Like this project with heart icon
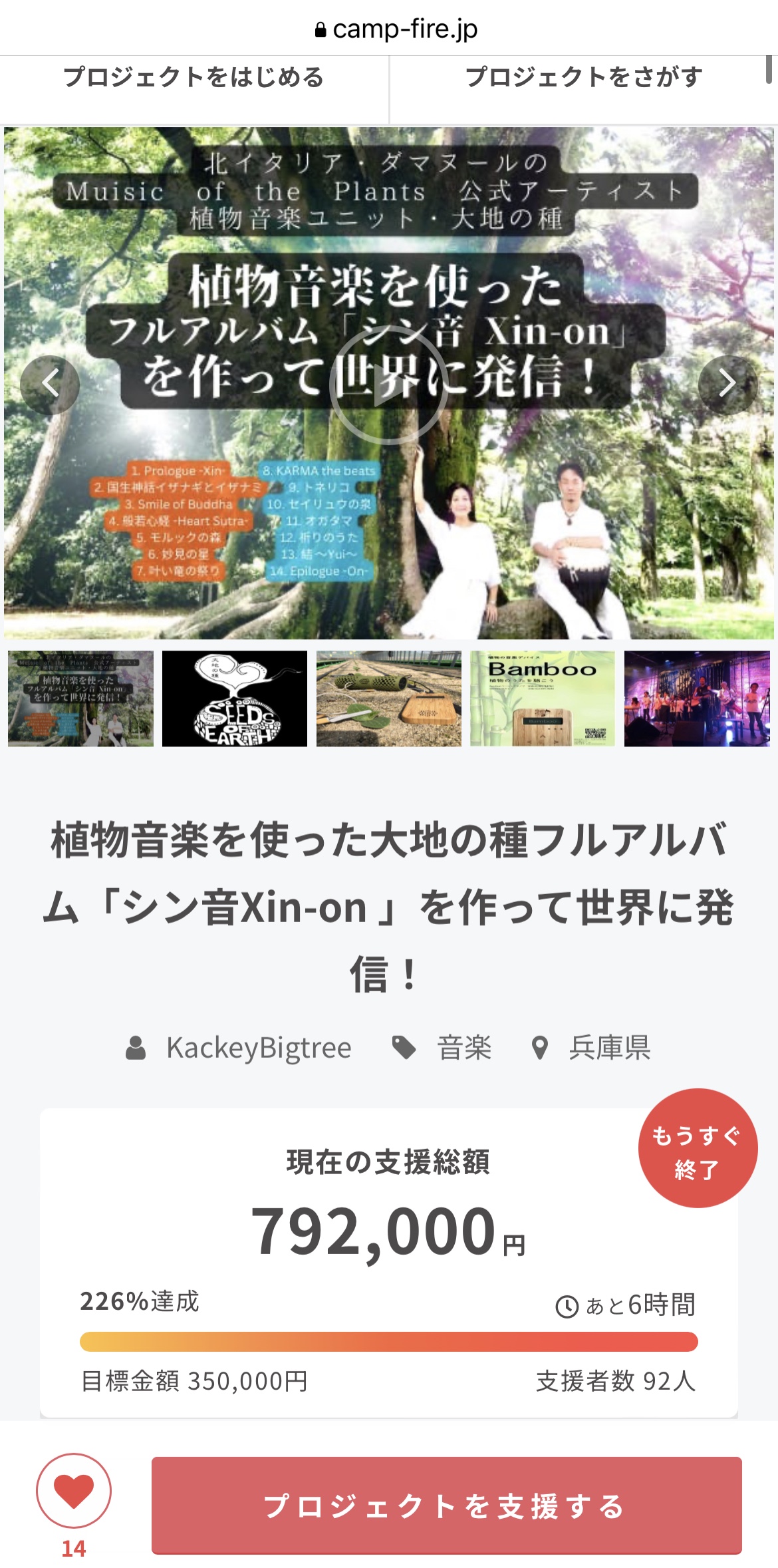The width and height of the screenshot is (778, 1568). [x=74, y=1491]
